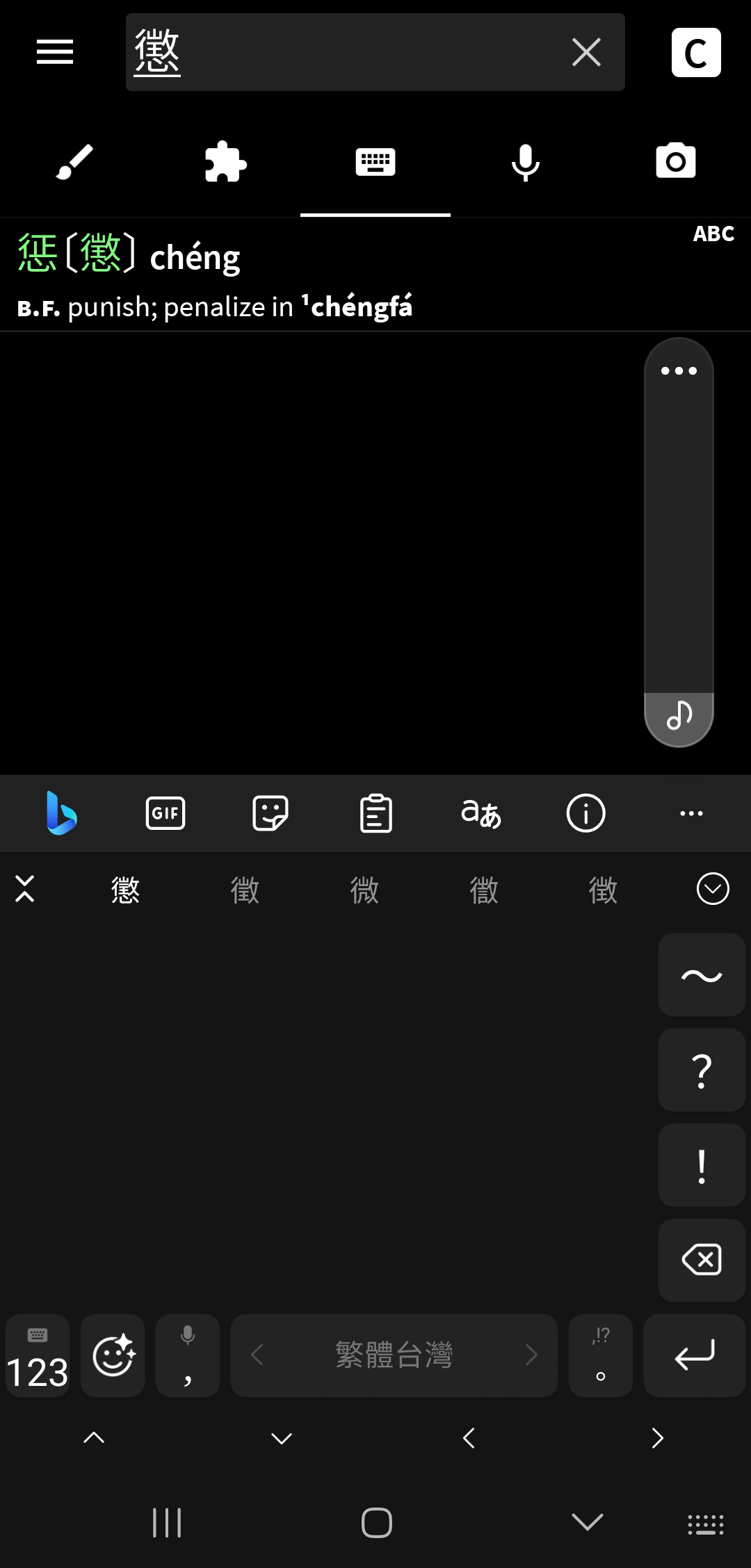Open the keyboard translator tool
Viewport: 751px width, 1568px height.
click(x=481, y=813)
